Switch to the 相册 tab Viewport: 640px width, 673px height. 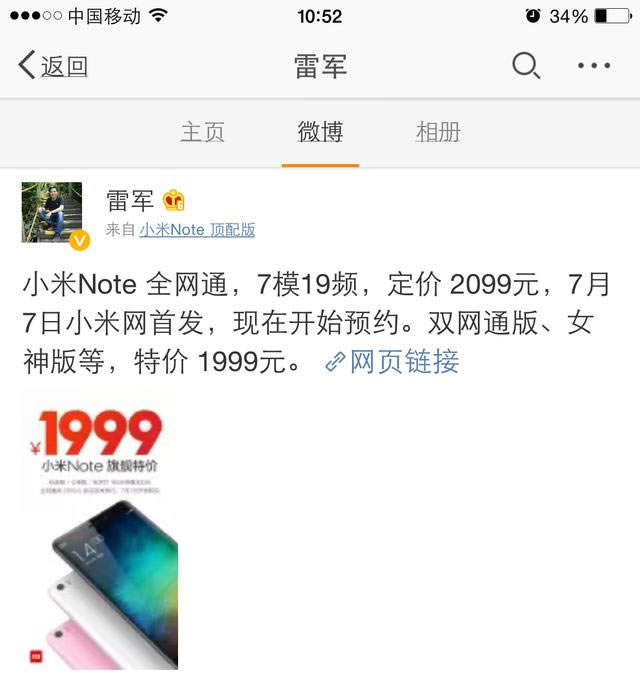438,131
